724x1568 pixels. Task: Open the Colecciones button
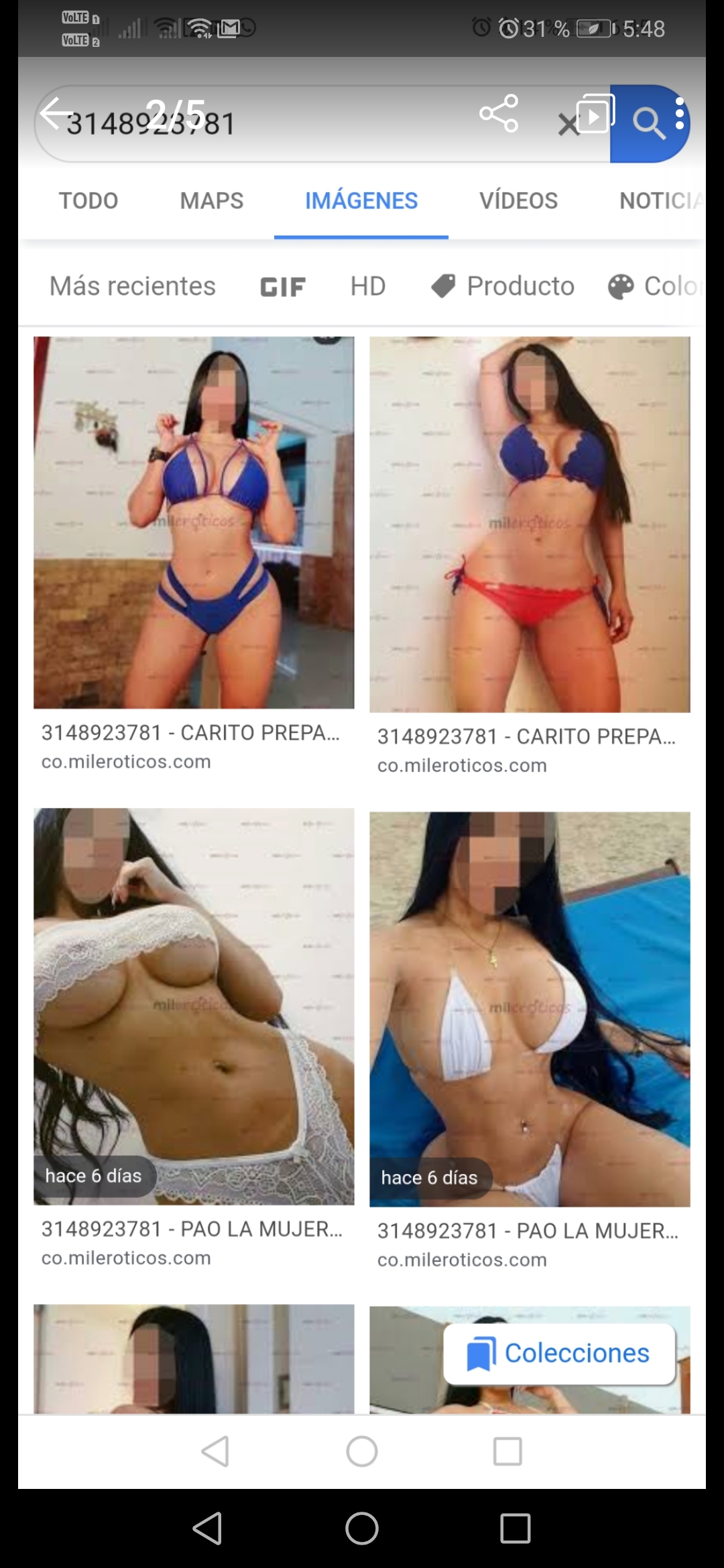559,1353
